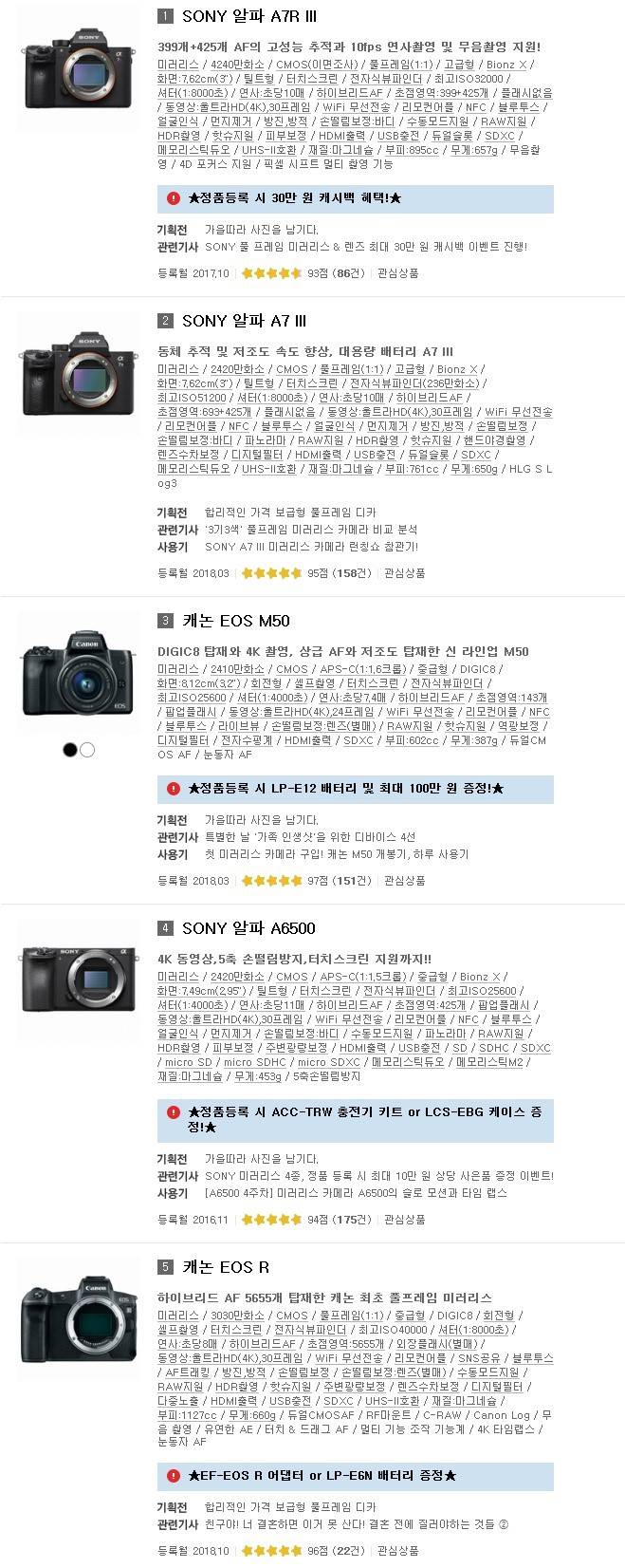Open the A7 III 런칭쇼 참관기 user review
The height and width of the screenshot is (1568, 625).
(x=311, y=547)
